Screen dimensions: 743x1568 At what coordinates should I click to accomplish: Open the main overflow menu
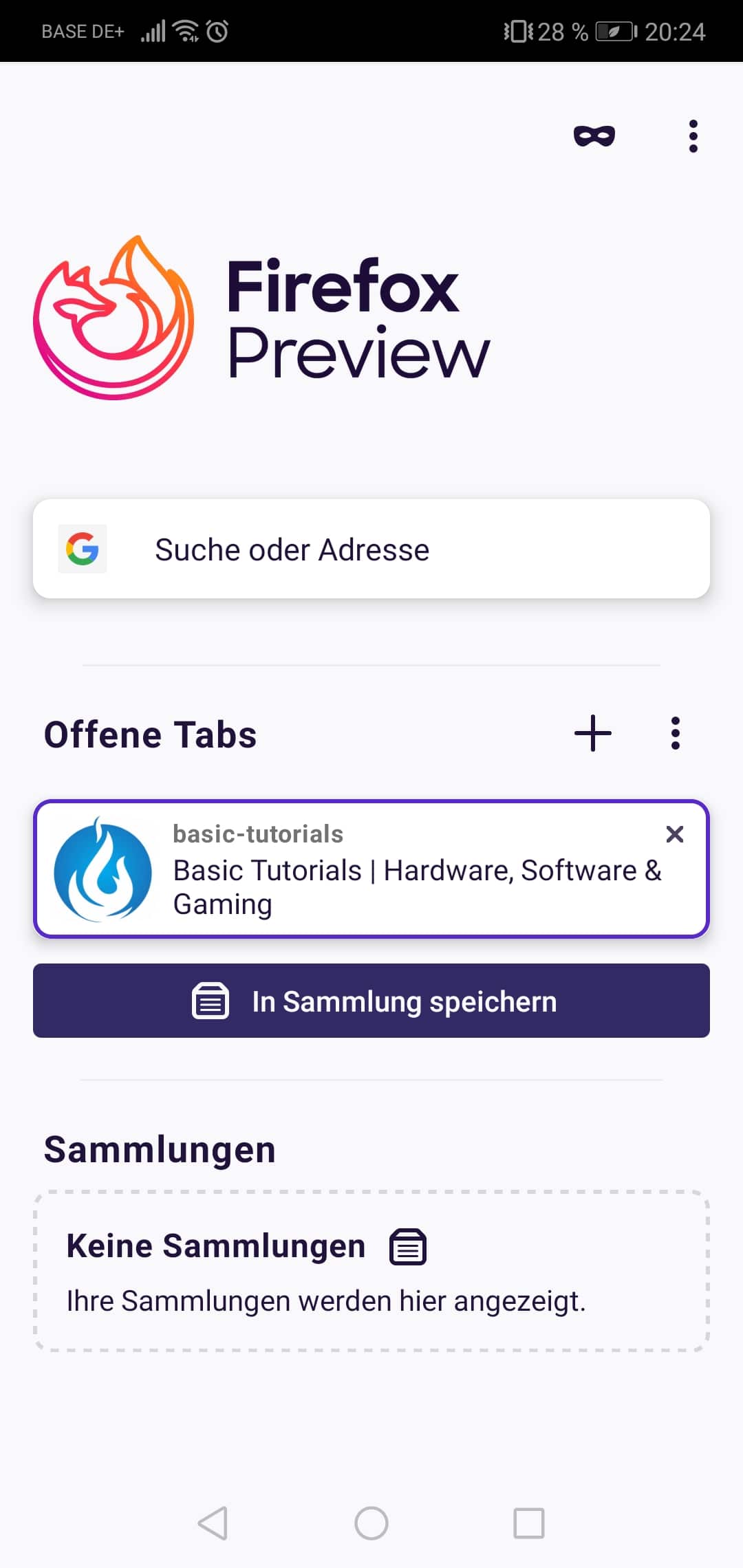coord(693,136)
